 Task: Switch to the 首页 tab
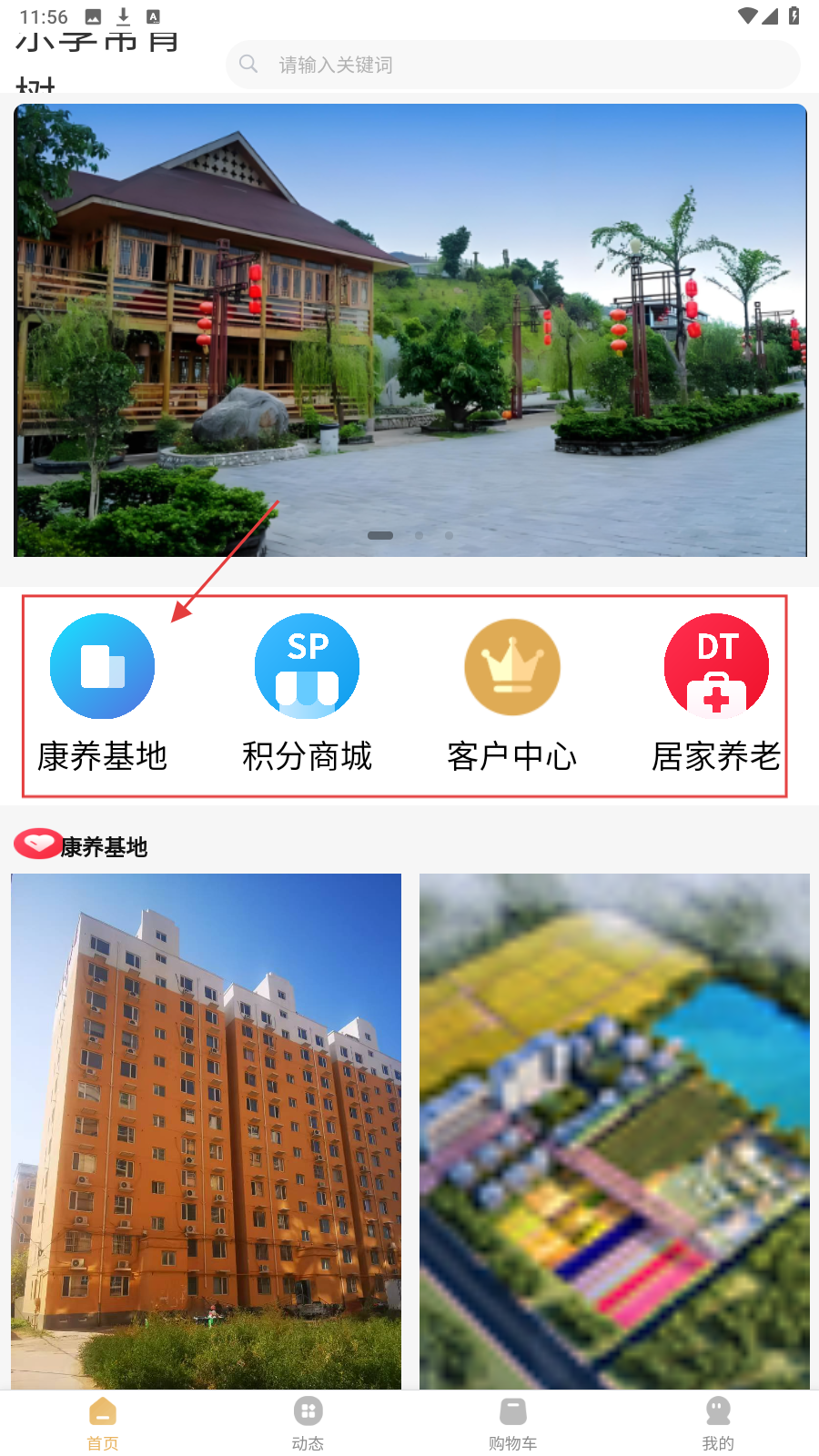coord(103,1423)
